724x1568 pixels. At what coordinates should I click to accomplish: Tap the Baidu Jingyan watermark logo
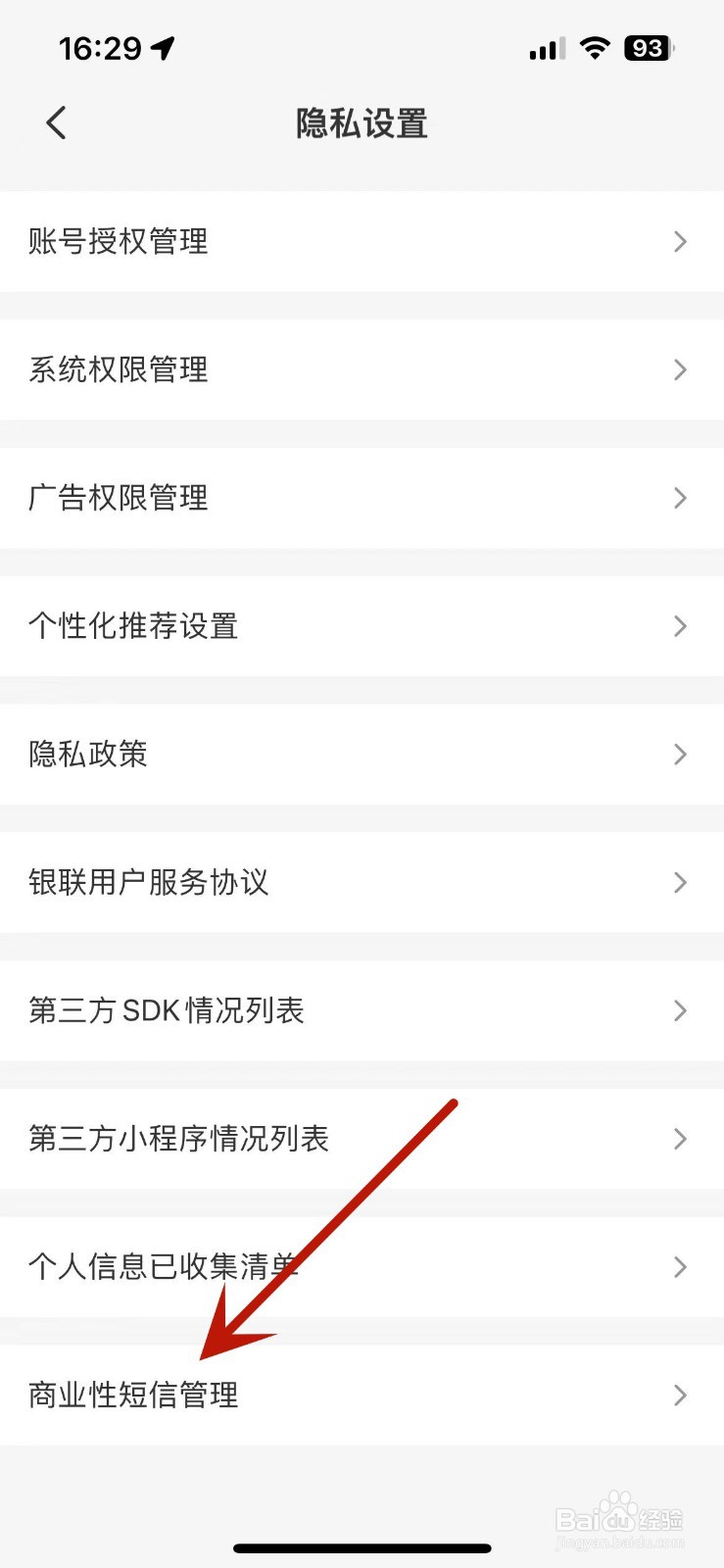point(621,1519)
